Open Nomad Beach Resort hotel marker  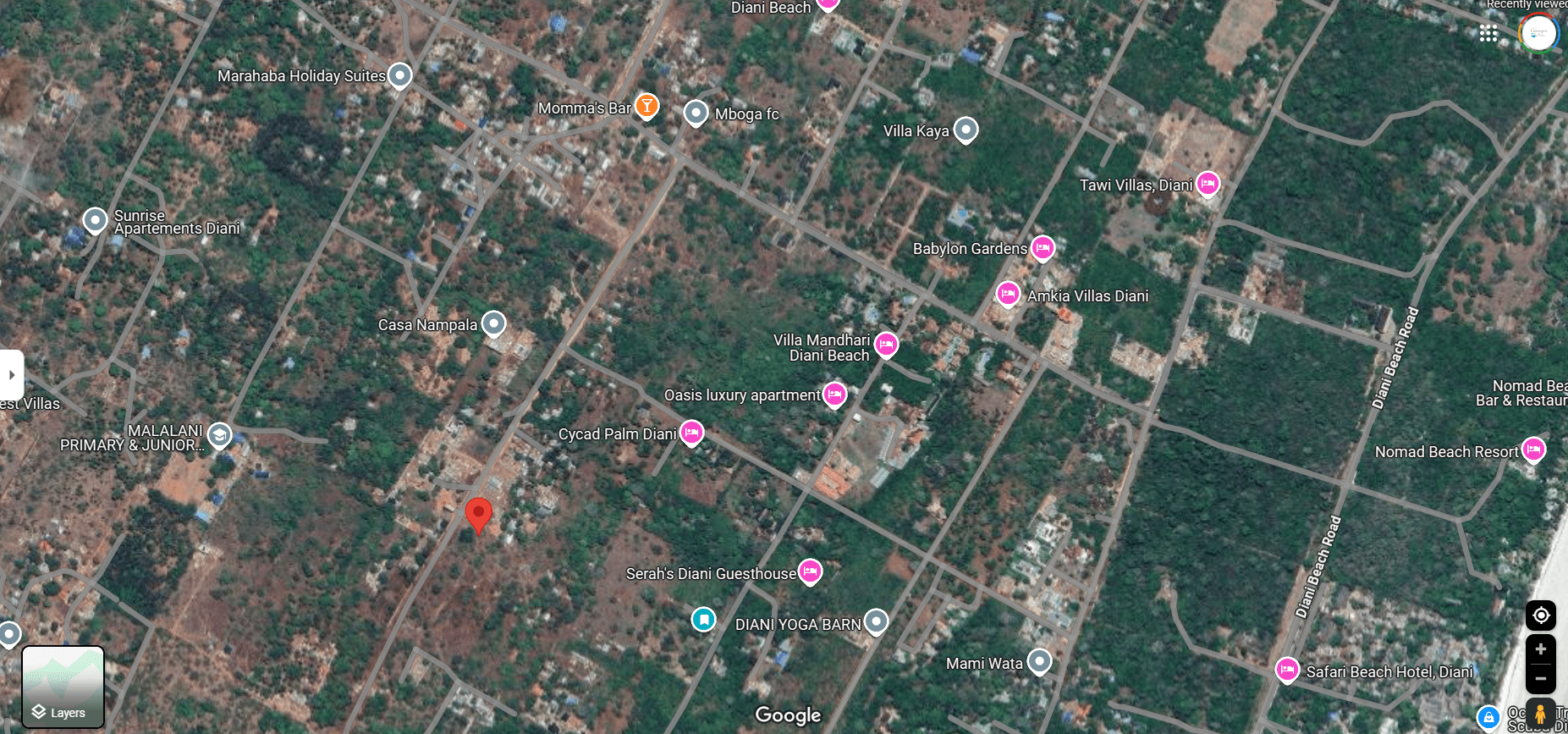pos(1533,450)
